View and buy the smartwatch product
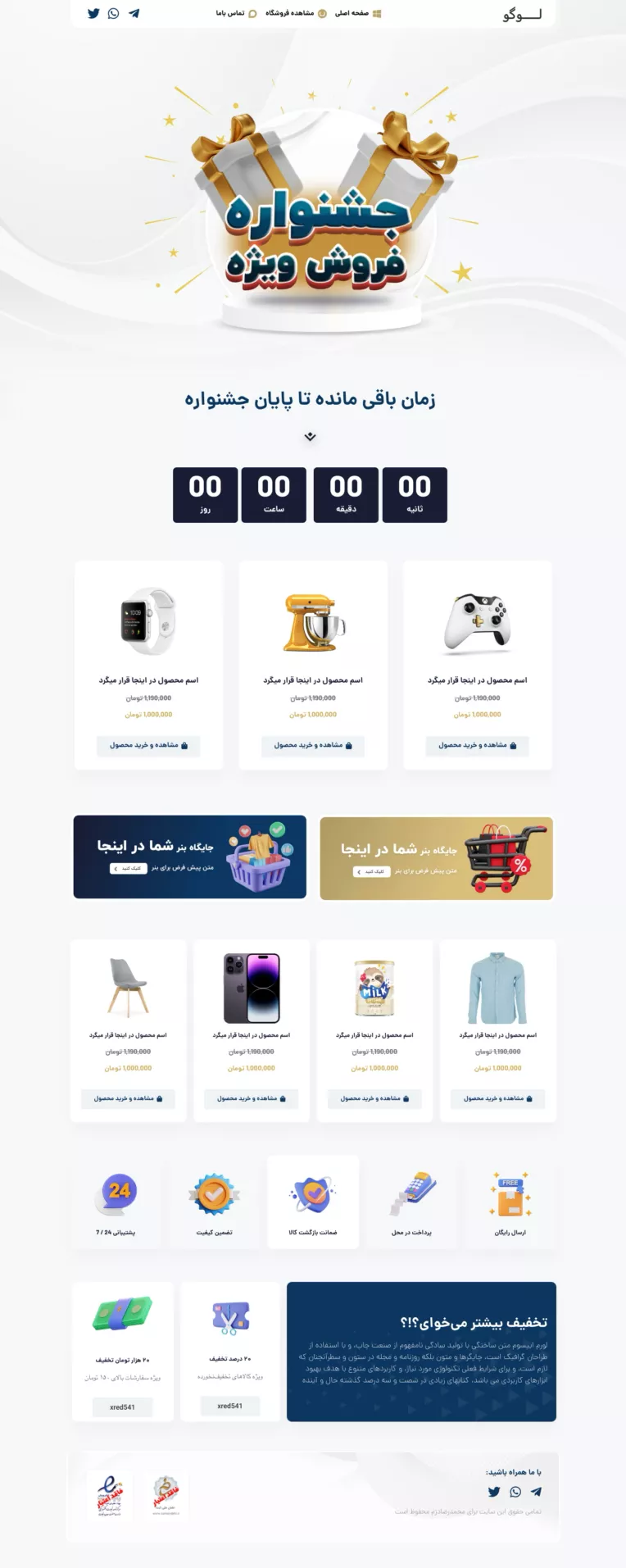 (148, 745)
